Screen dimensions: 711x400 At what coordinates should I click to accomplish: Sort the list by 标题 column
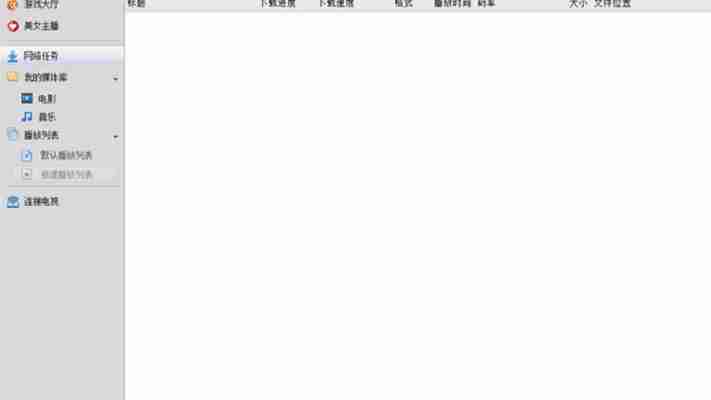[x=136, y=4]
